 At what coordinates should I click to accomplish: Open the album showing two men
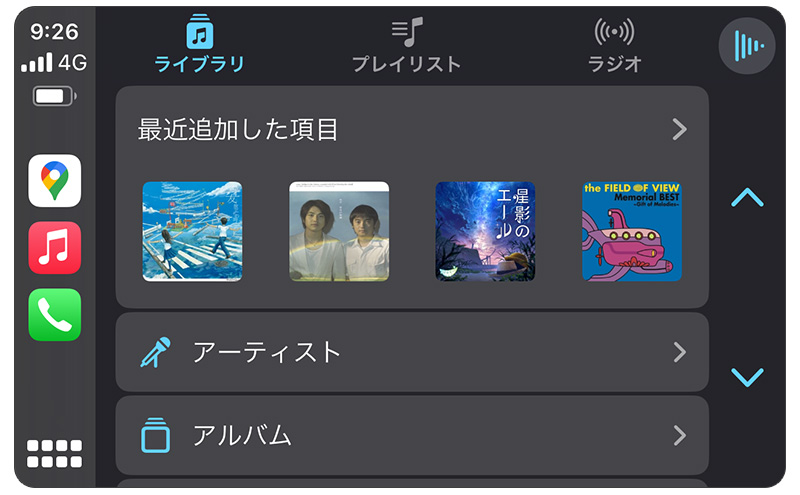point(339,231)
